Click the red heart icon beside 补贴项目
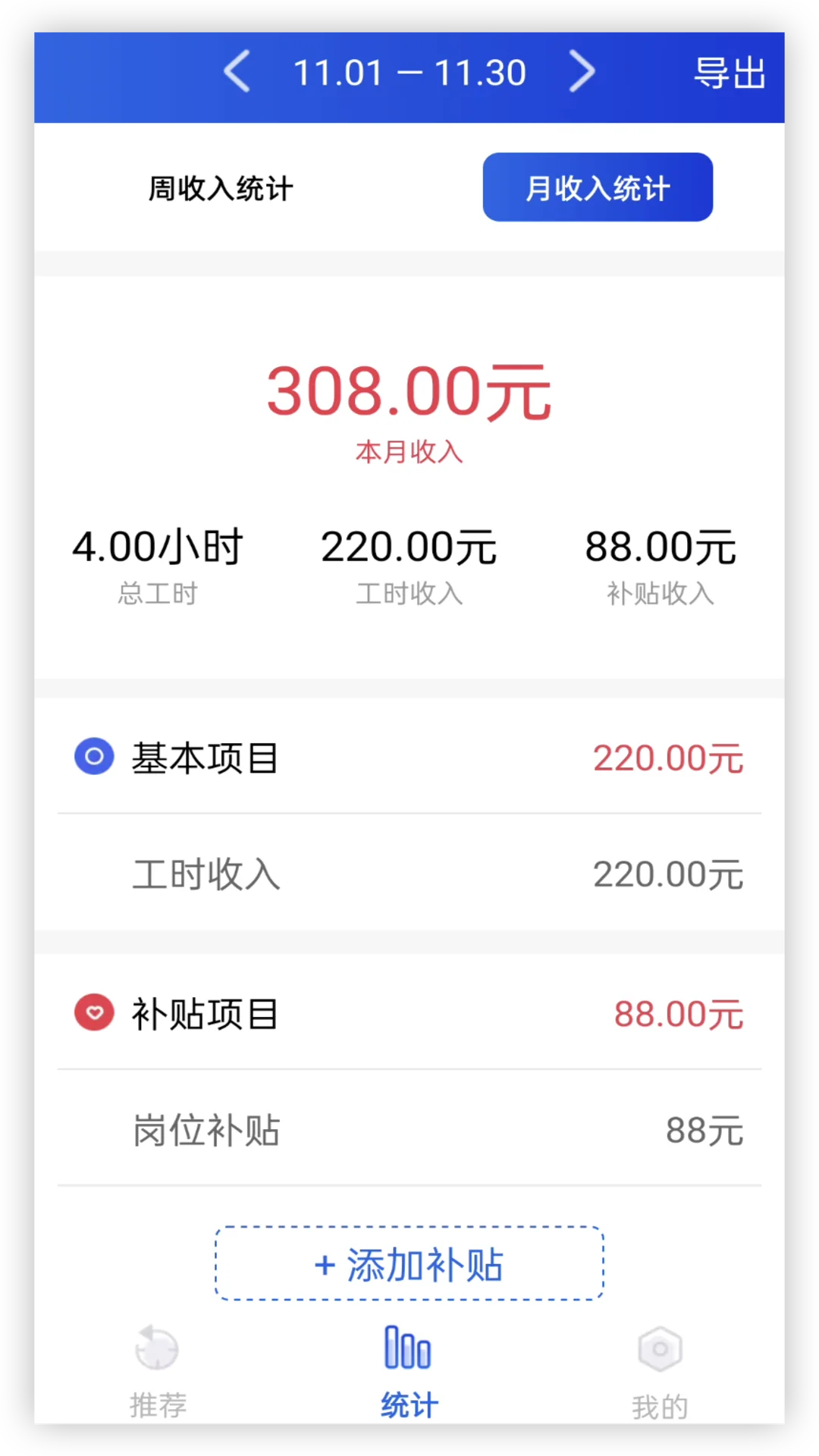This screenshot has height=1456, width=819. (x=93, y=1012)
